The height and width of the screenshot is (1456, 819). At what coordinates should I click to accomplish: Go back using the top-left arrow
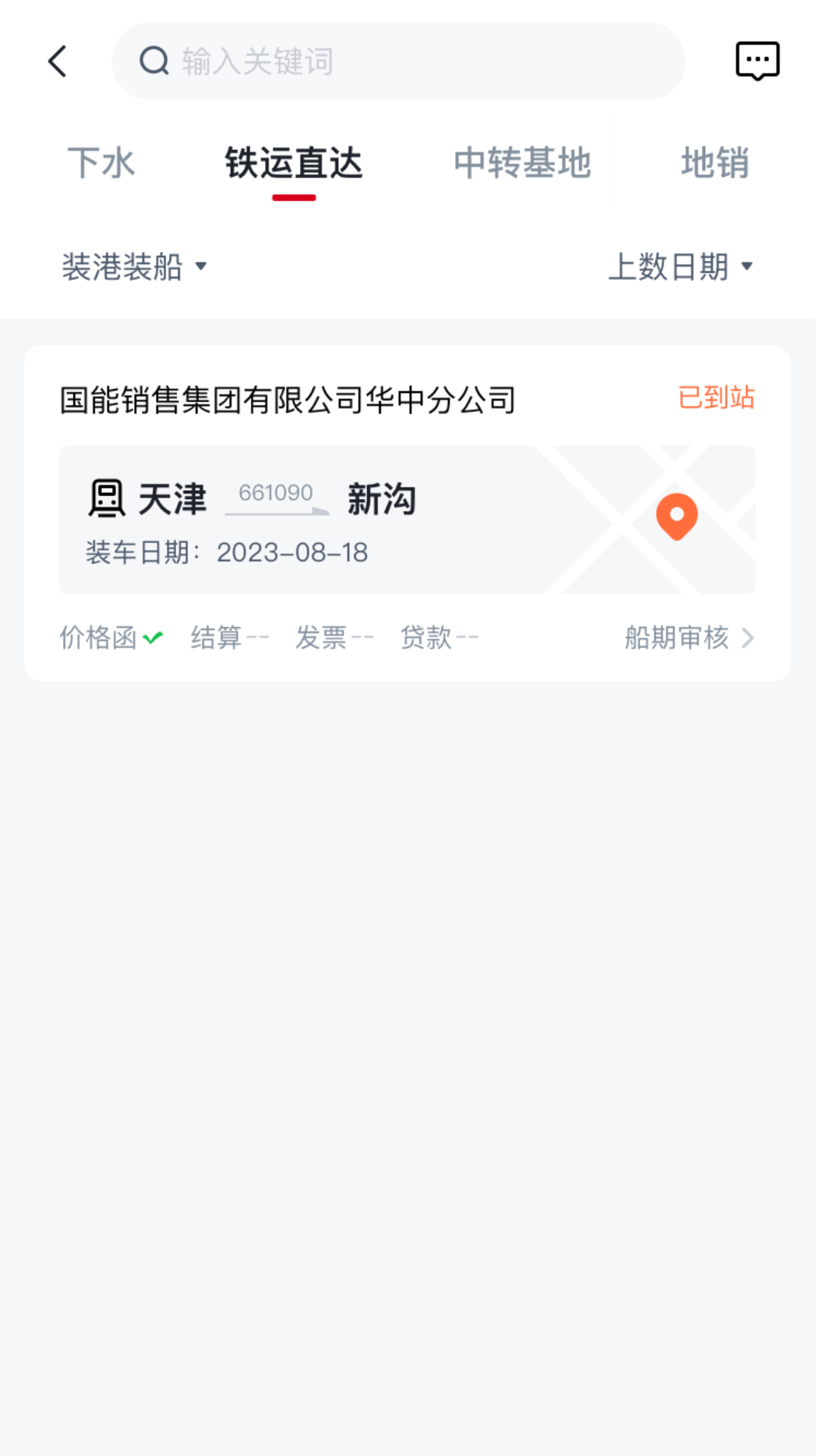[x=58, y=61]
